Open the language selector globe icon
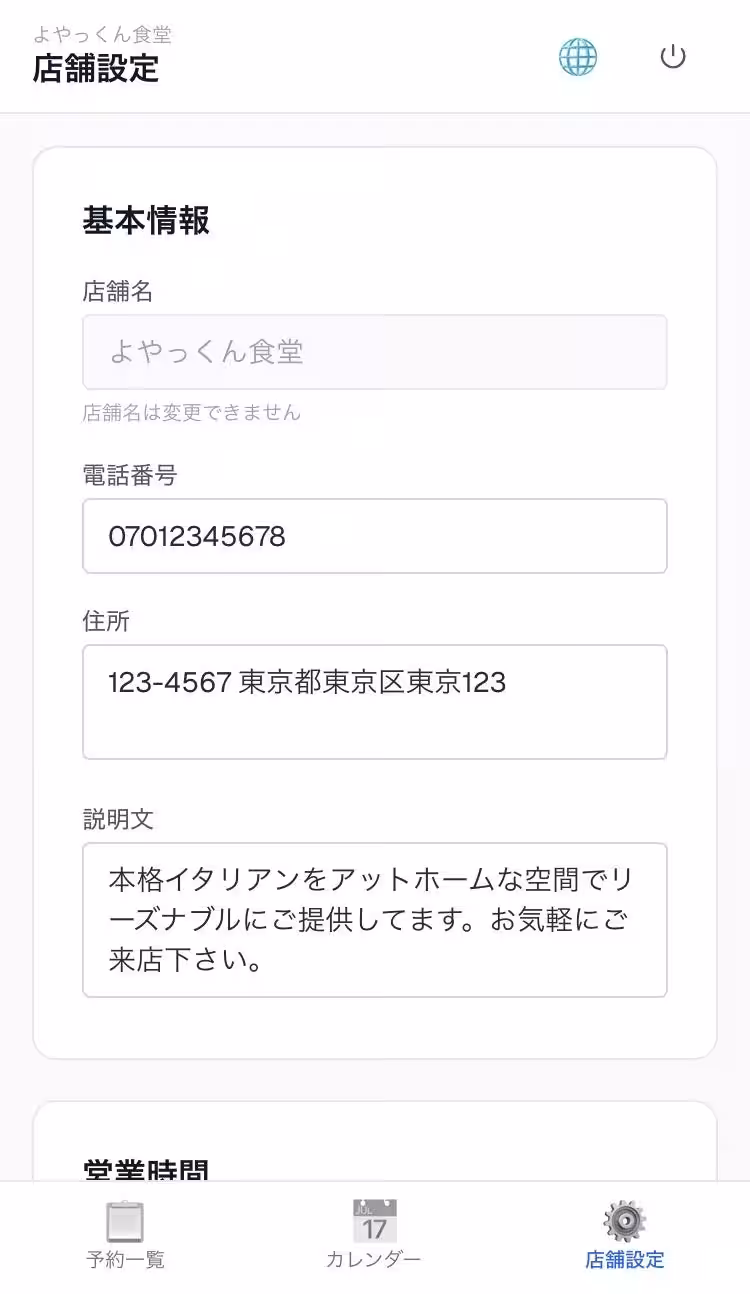This screenshot has width=750, height=1294. pyautogui.click(x=577, y=57)
